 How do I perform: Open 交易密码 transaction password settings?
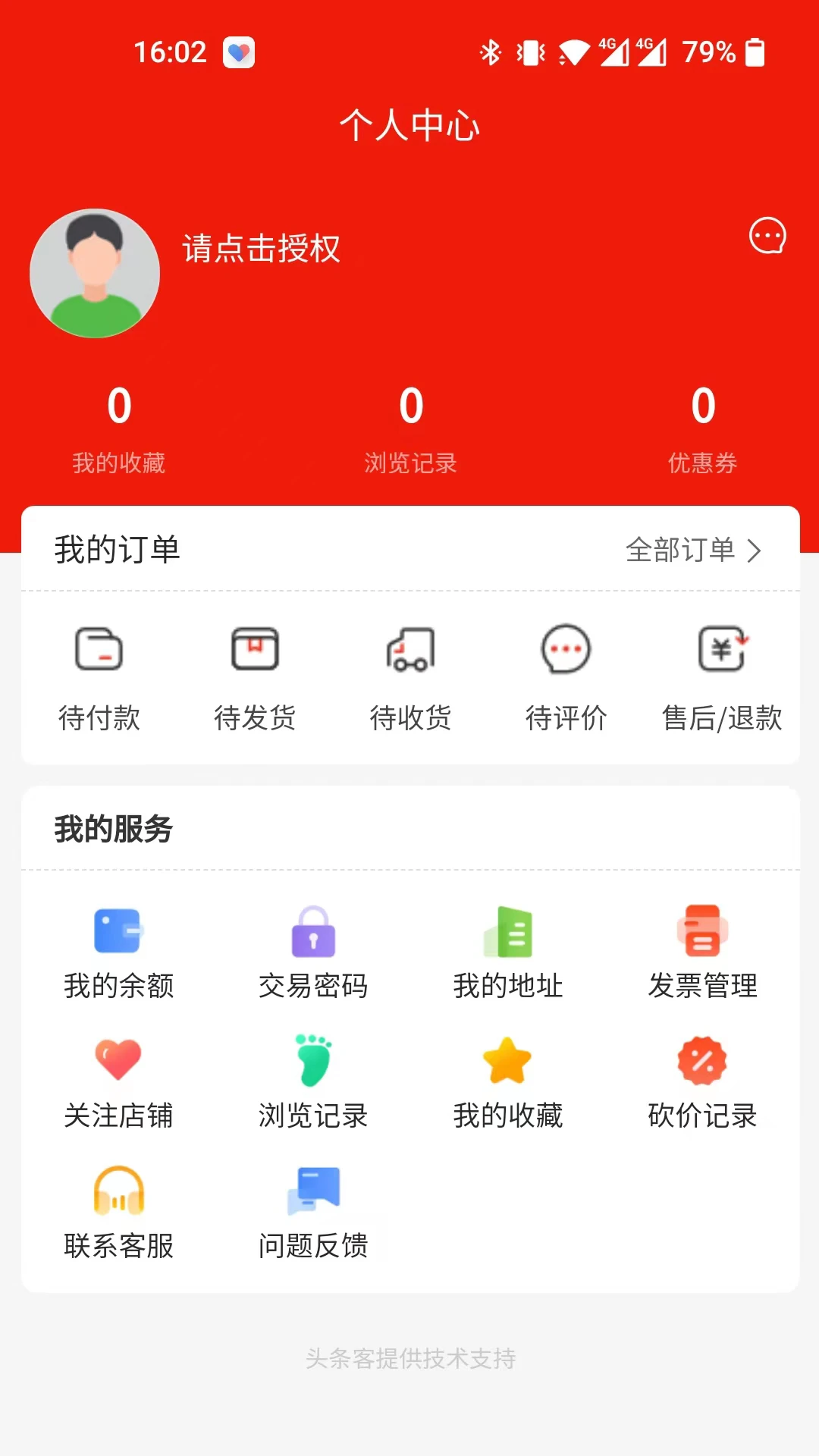pos(314,952)
